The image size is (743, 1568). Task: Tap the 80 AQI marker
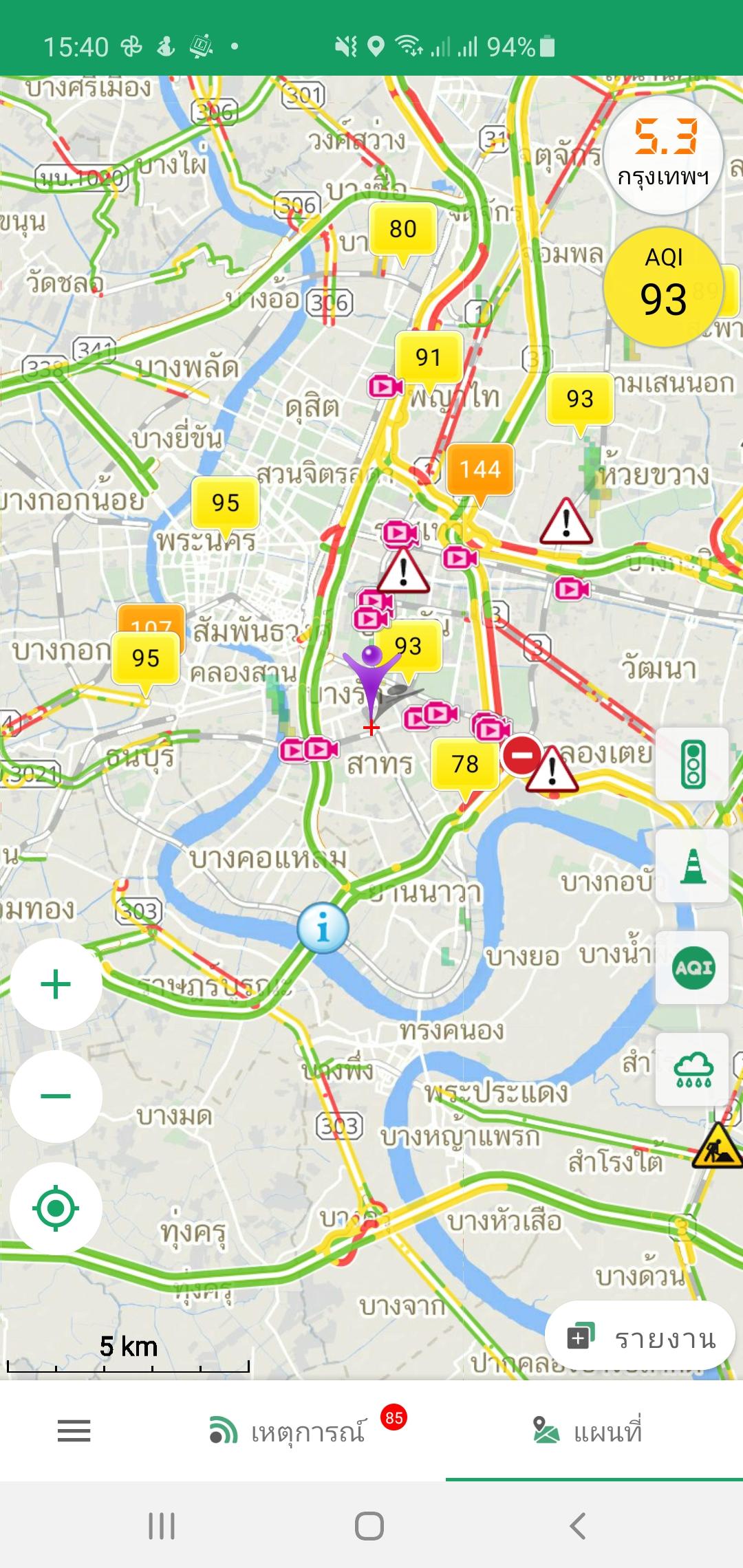(x=402, y=229)
